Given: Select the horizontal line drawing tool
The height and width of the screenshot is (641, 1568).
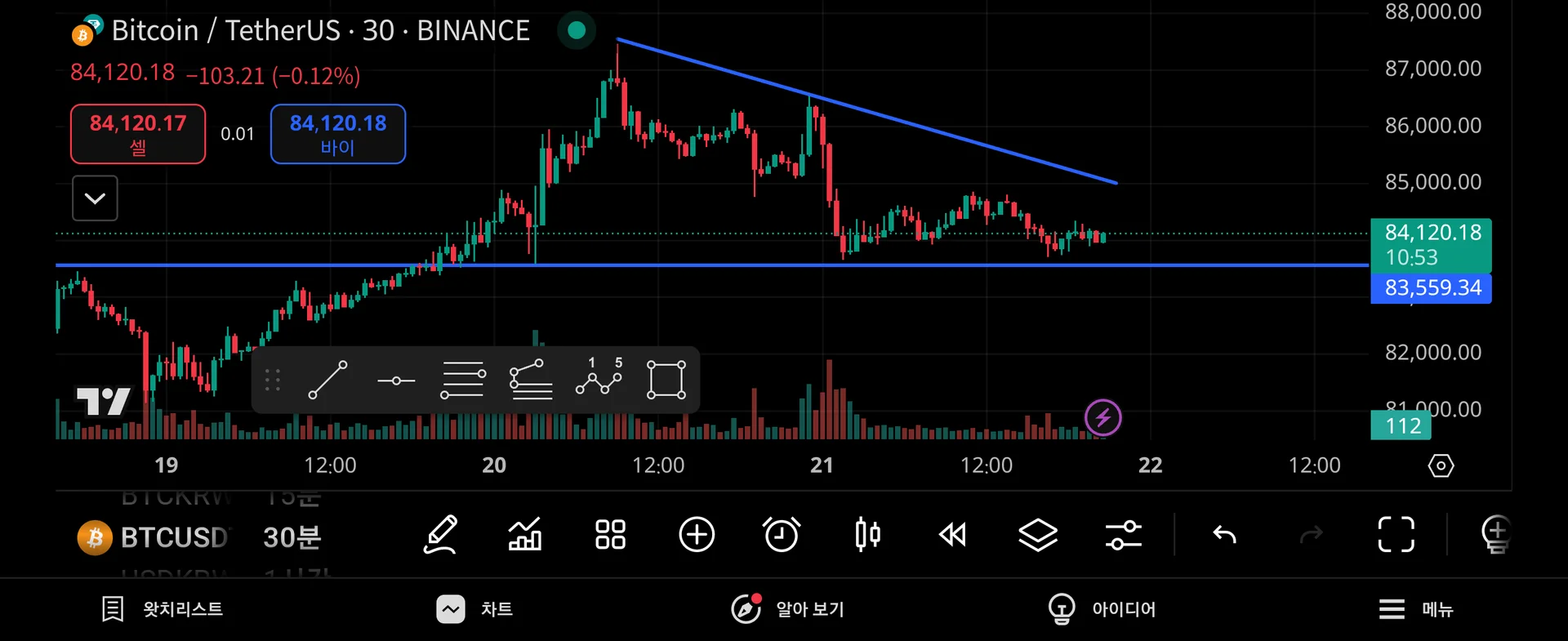Looking at the screenshot, I should (396, 381).
